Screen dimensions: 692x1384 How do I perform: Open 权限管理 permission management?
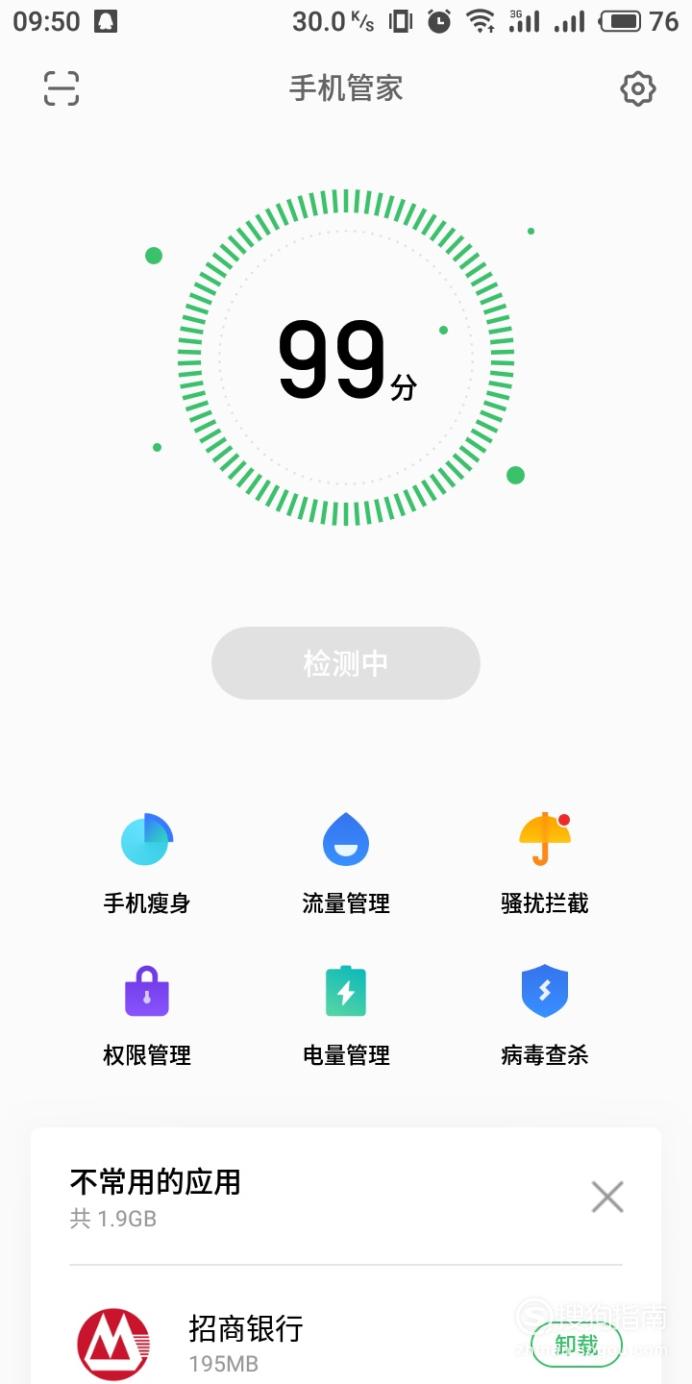tap(147, 1016)
